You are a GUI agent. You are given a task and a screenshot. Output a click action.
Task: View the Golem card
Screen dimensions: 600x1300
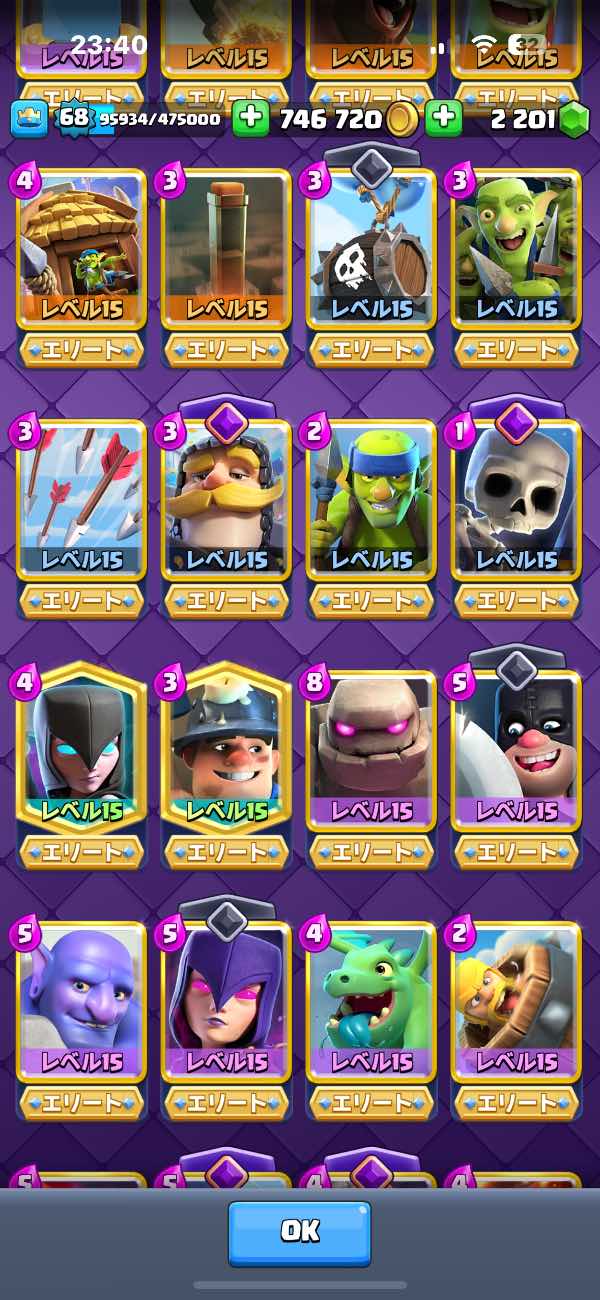(371, 752)
